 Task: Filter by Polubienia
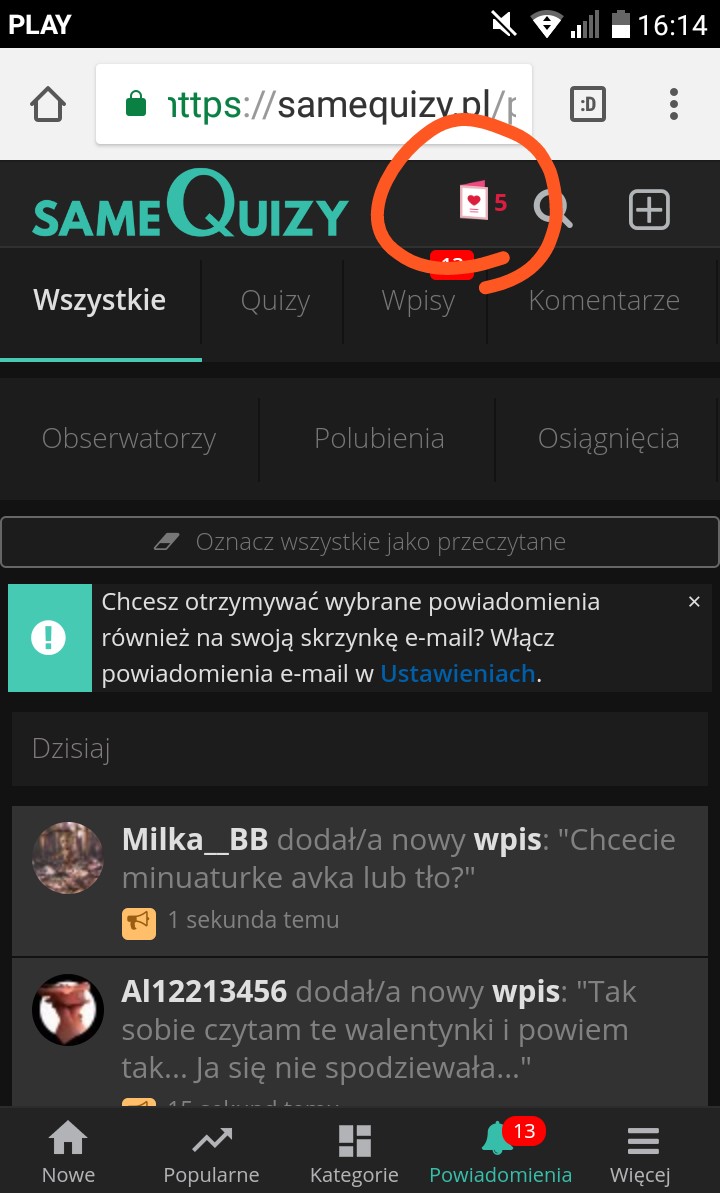click(x=379, y=439)
